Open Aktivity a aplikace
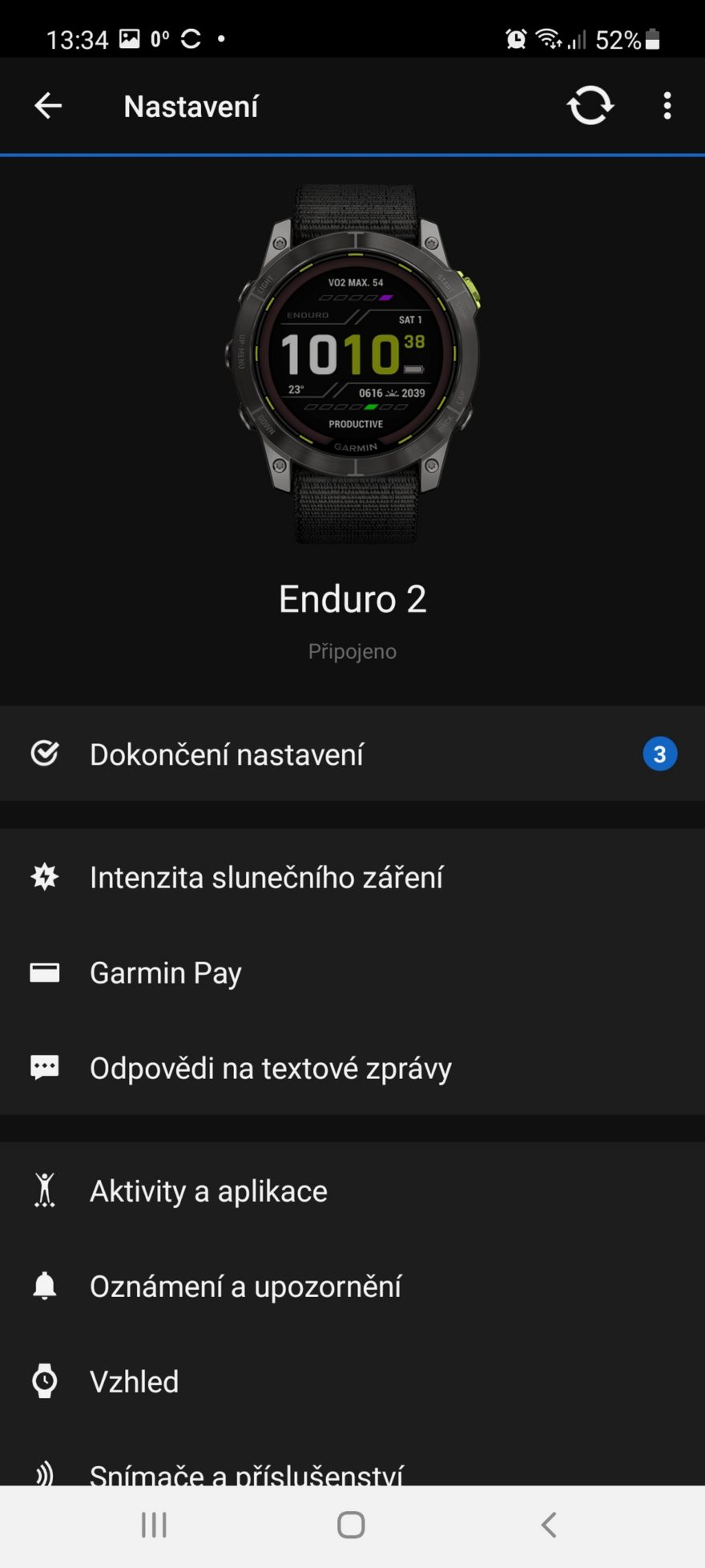Viewport: 705px width, 1568px height. click(352, 1190)
